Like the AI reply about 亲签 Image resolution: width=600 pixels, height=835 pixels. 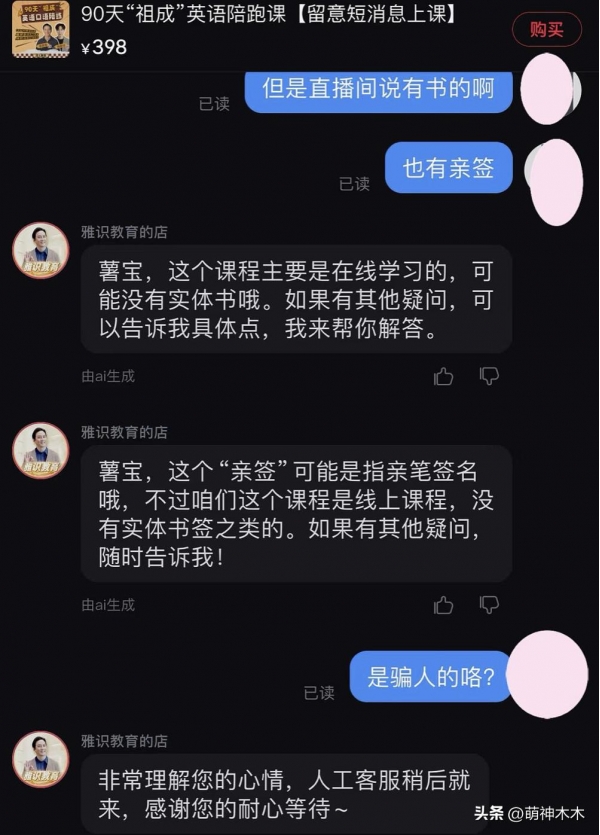coord(443,604)
